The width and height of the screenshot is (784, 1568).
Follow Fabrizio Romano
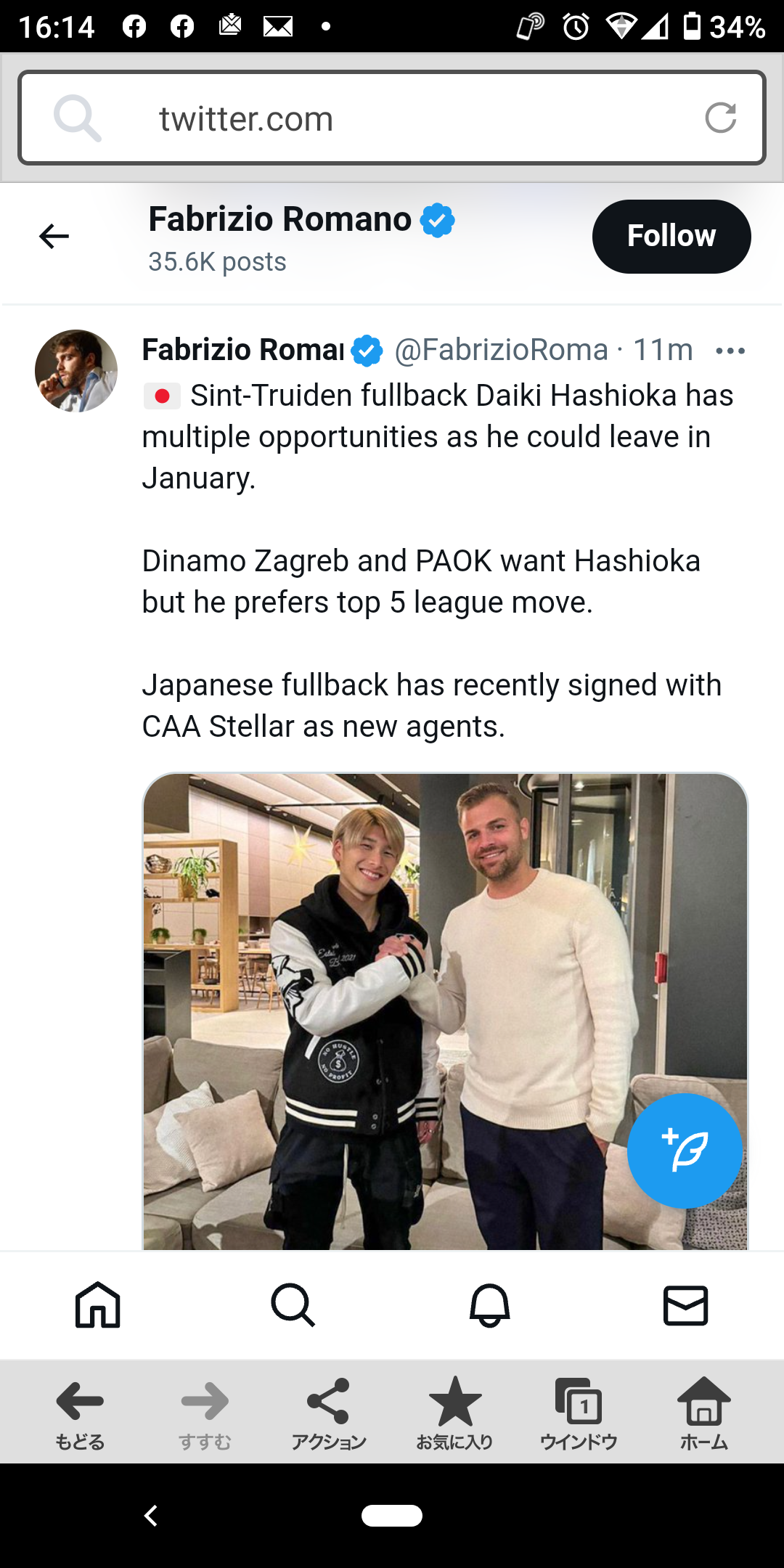click(671, 237)
